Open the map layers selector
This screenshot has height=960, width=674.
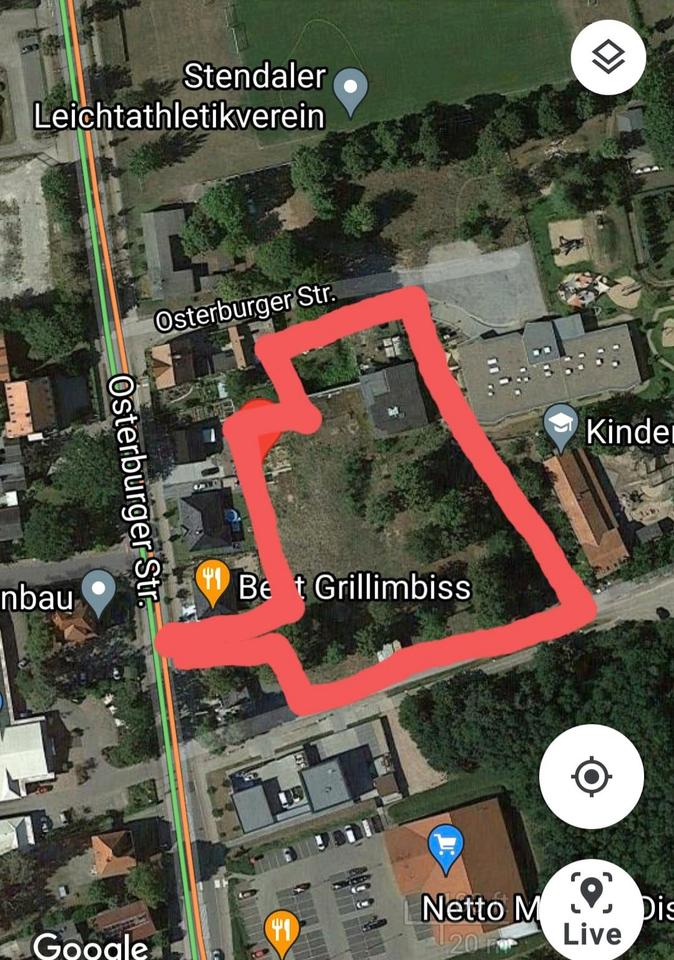pos(608,59)
